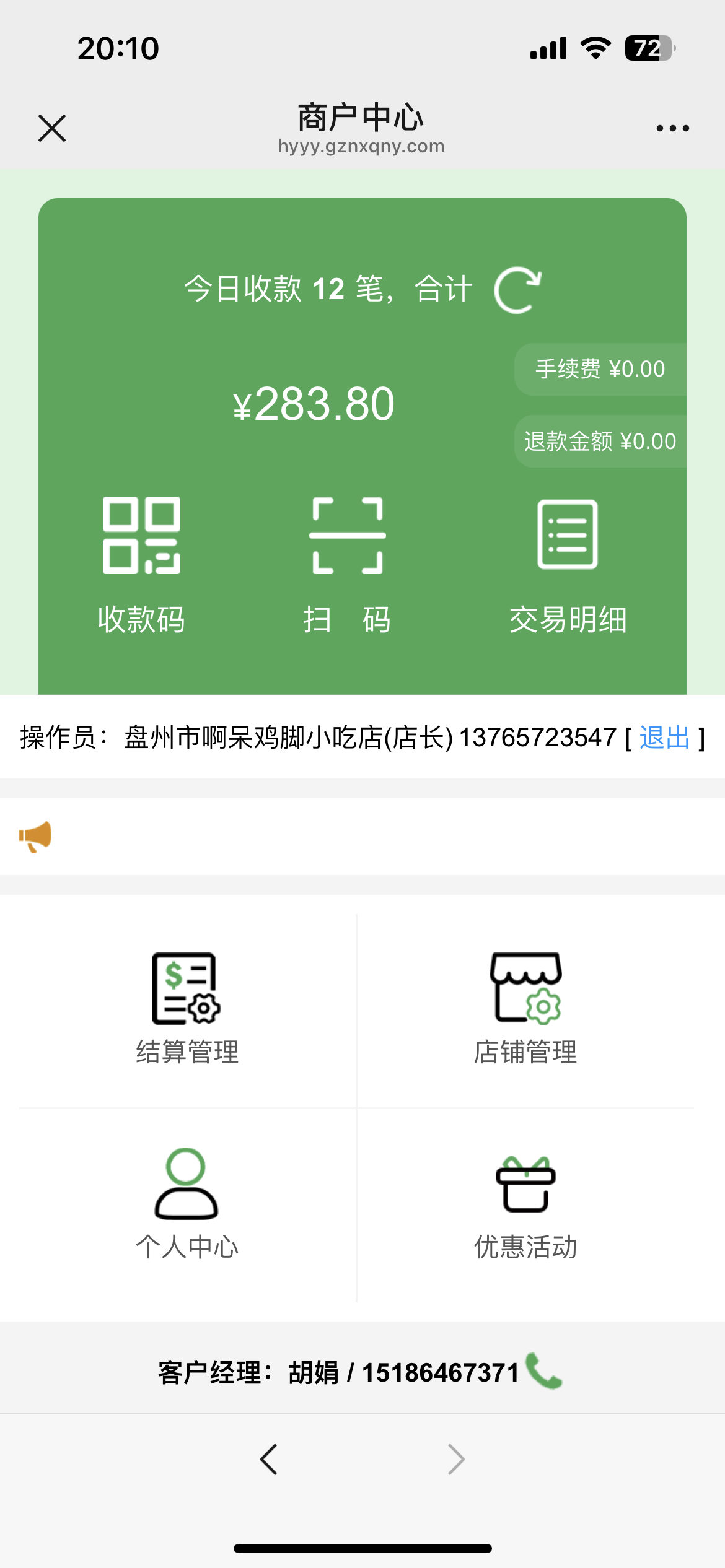Screen dimensions: 725x1568
Task: Open the three-dot overflow menu
Action: (672, 128)
